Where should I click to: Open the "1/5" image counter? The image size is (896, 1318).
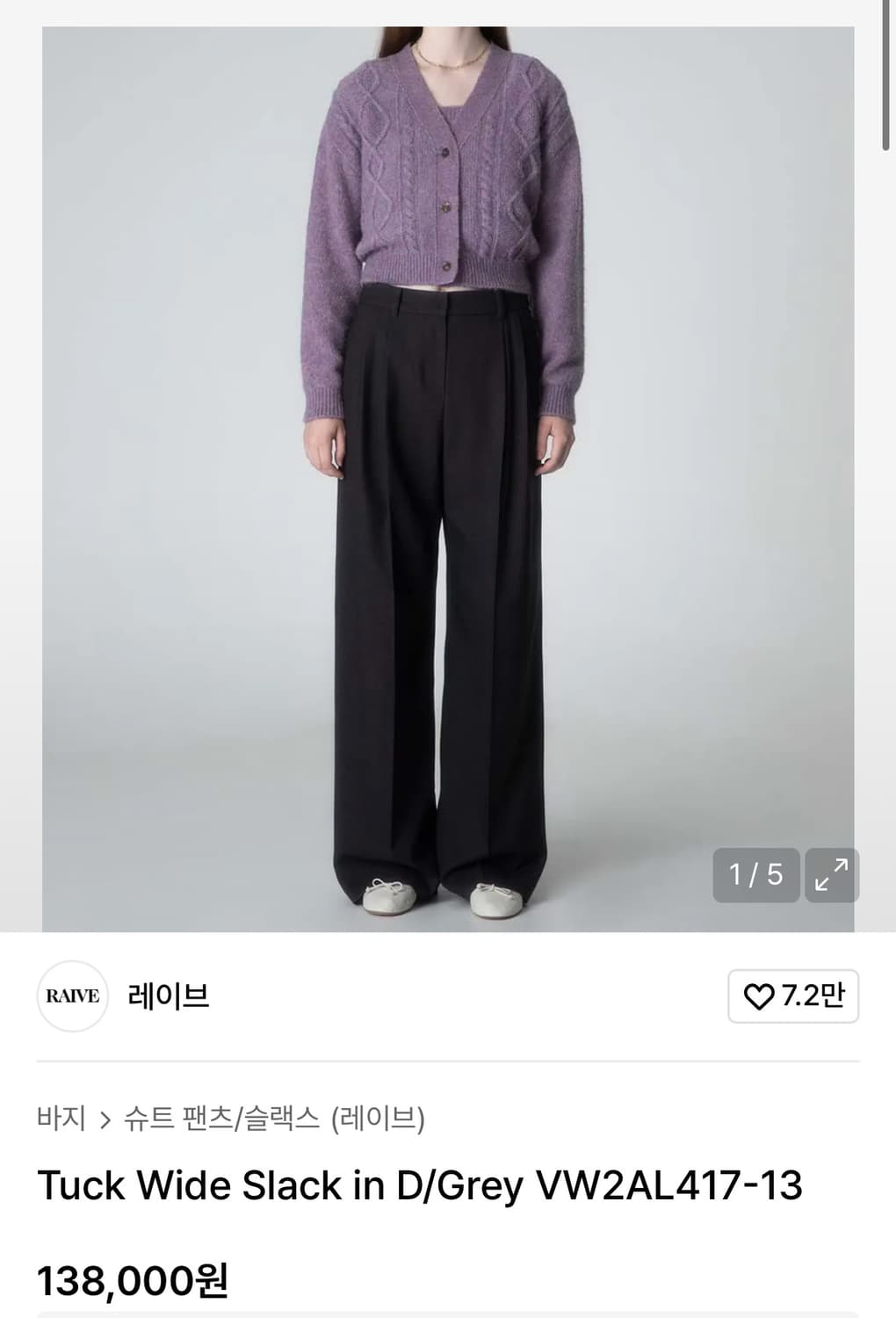coord(755,875)
